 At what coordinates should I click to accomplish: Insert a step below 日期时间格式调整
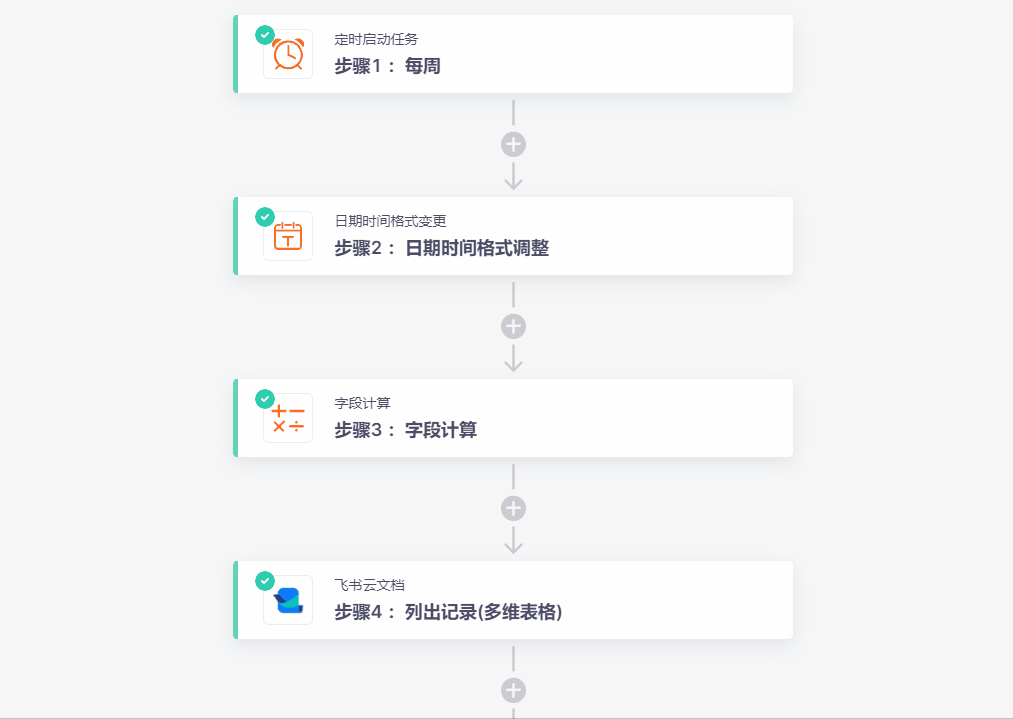pyautogui.click(x=513, y=326)
